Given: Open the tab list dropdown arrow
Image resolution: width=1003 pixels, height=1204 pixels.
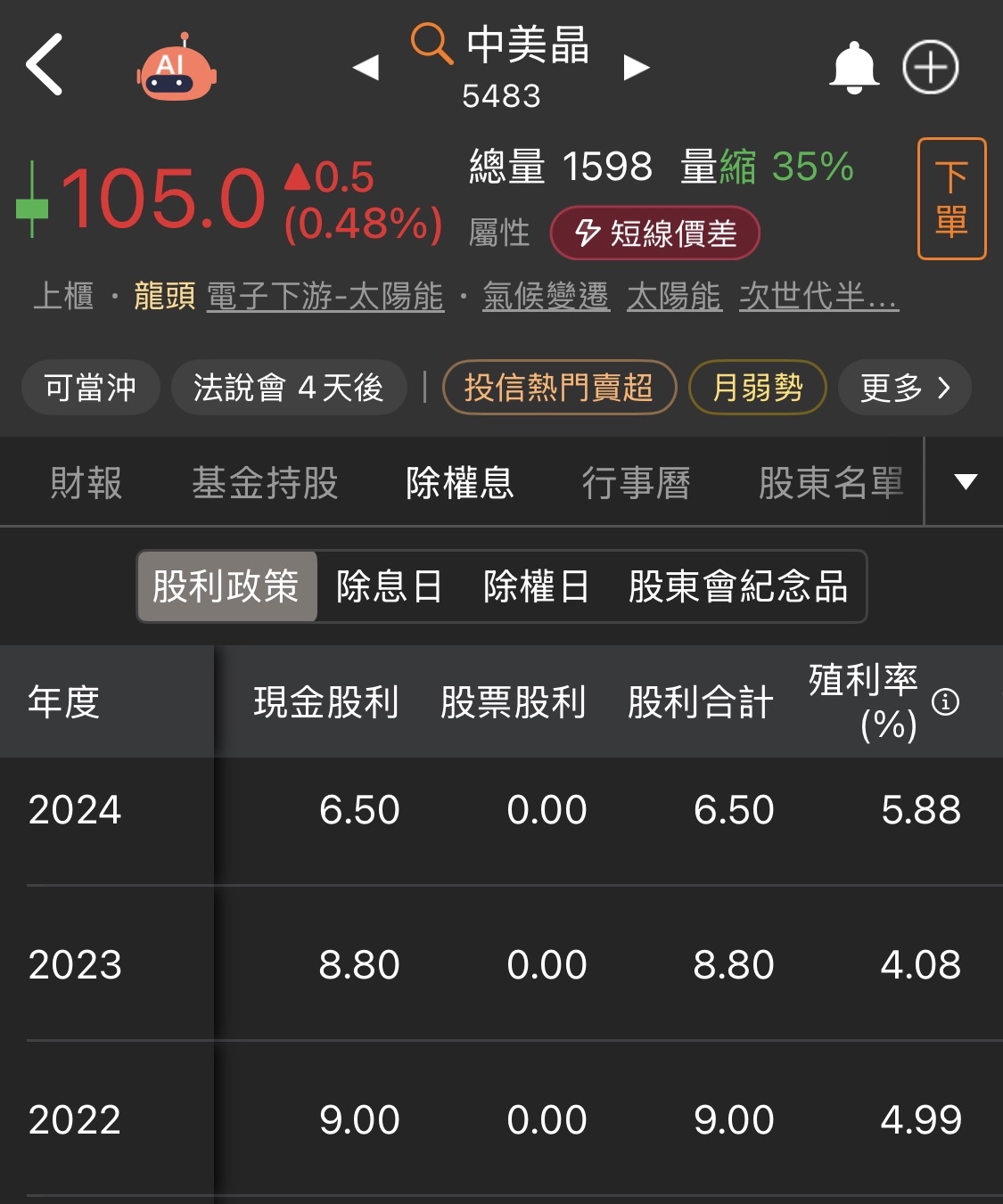Looking at the screenshot, I should tap(966, 482).
